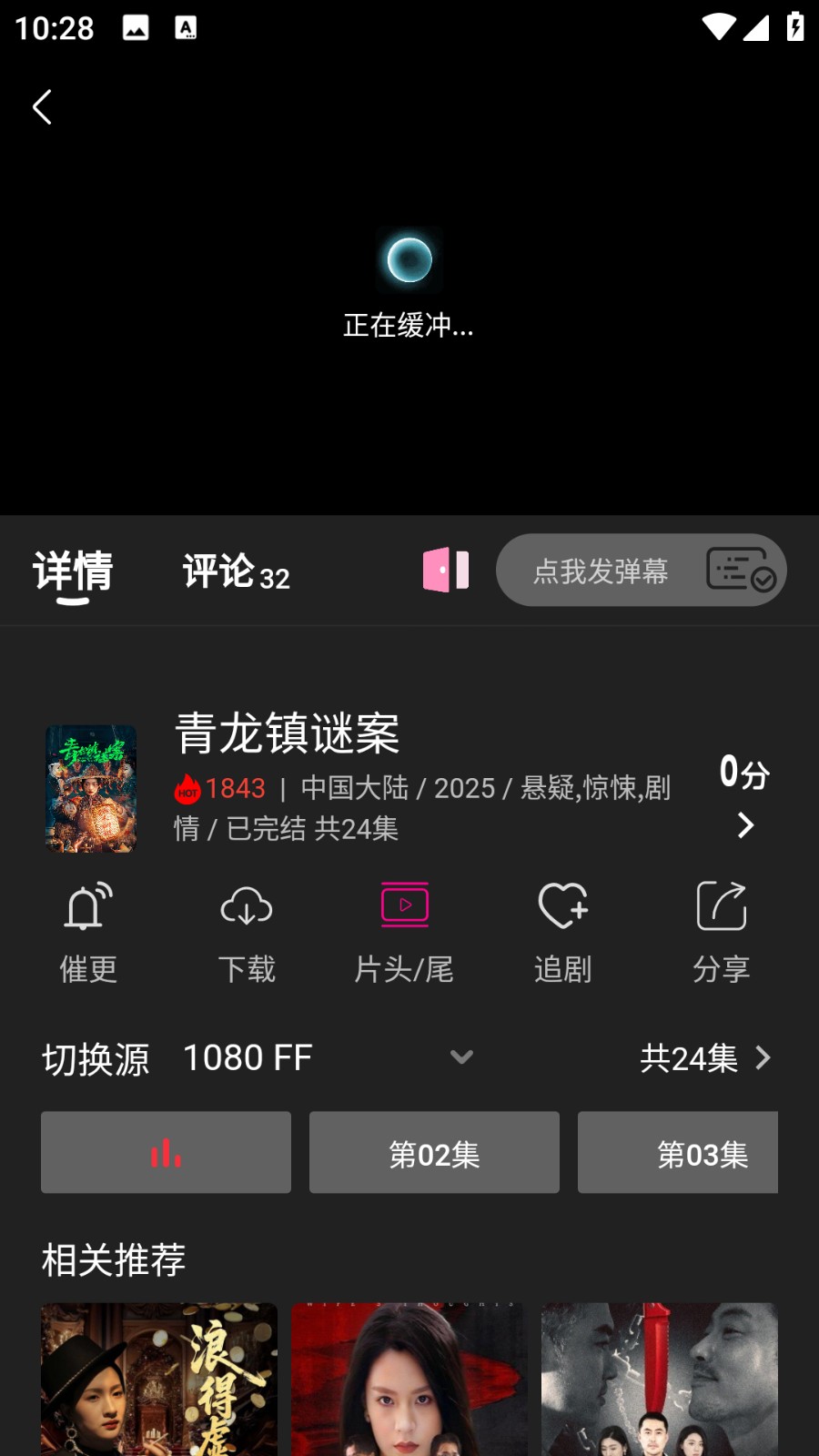
Task: Expand the 1080 FF source dropdown
Action: point(461,1057)
